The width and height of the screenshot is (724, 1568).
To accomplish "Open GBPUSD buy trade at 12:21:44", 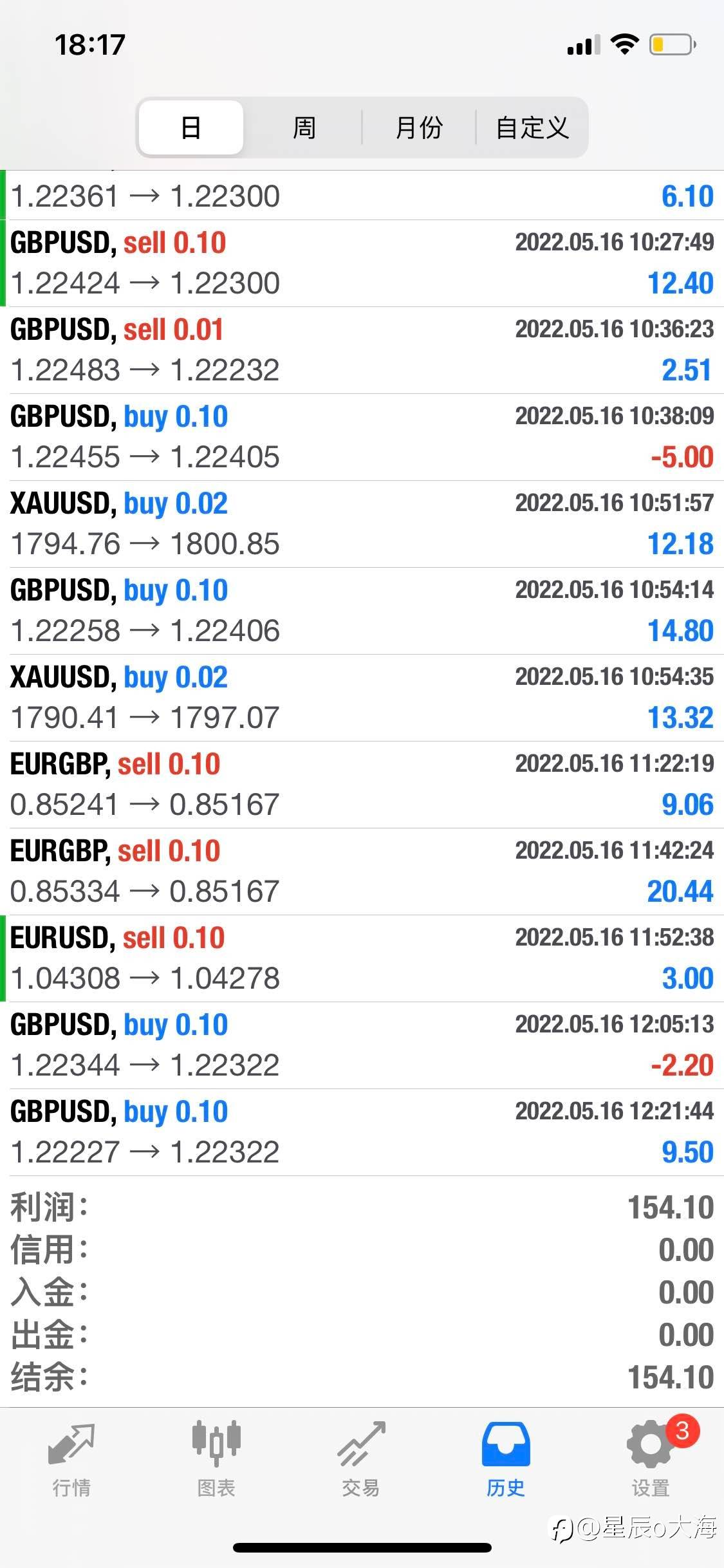I will (362, 1132).
